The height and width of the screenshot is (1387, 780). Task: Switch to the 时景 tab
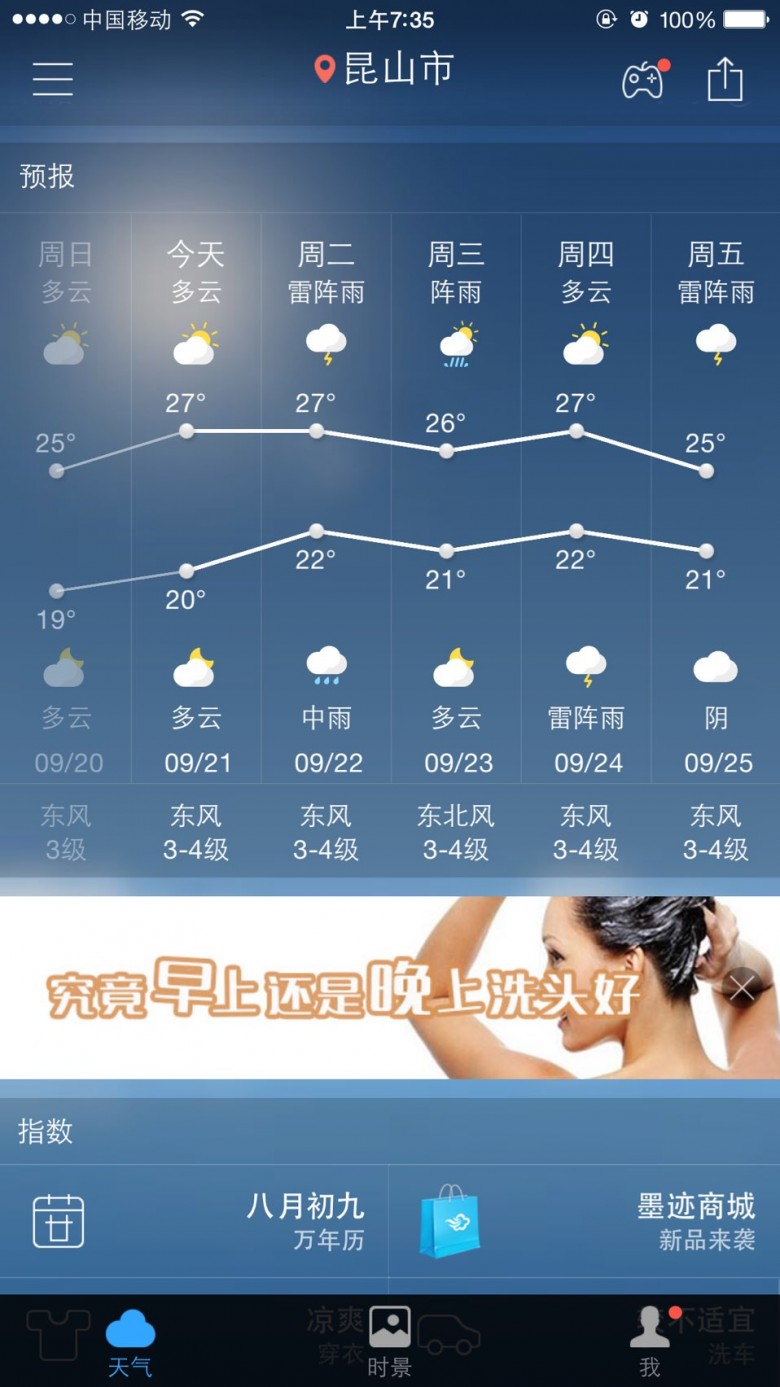tap(390, 1342)
